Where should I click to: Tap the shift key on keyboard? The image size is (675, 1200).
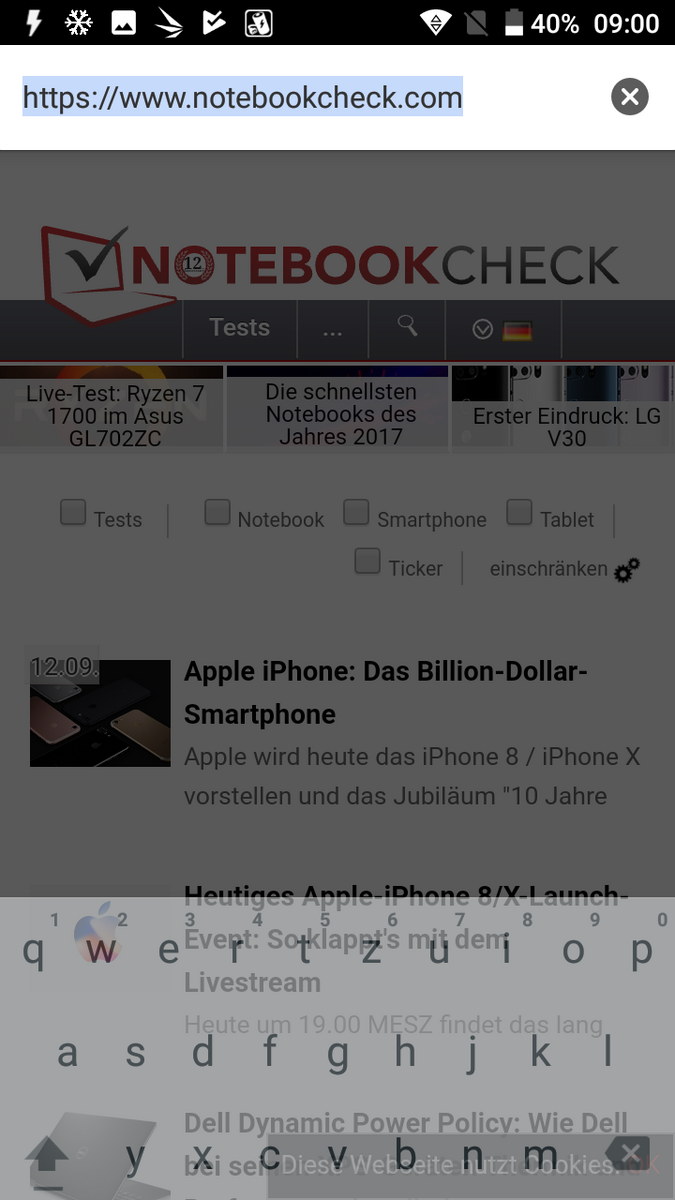coord(46,1160)
